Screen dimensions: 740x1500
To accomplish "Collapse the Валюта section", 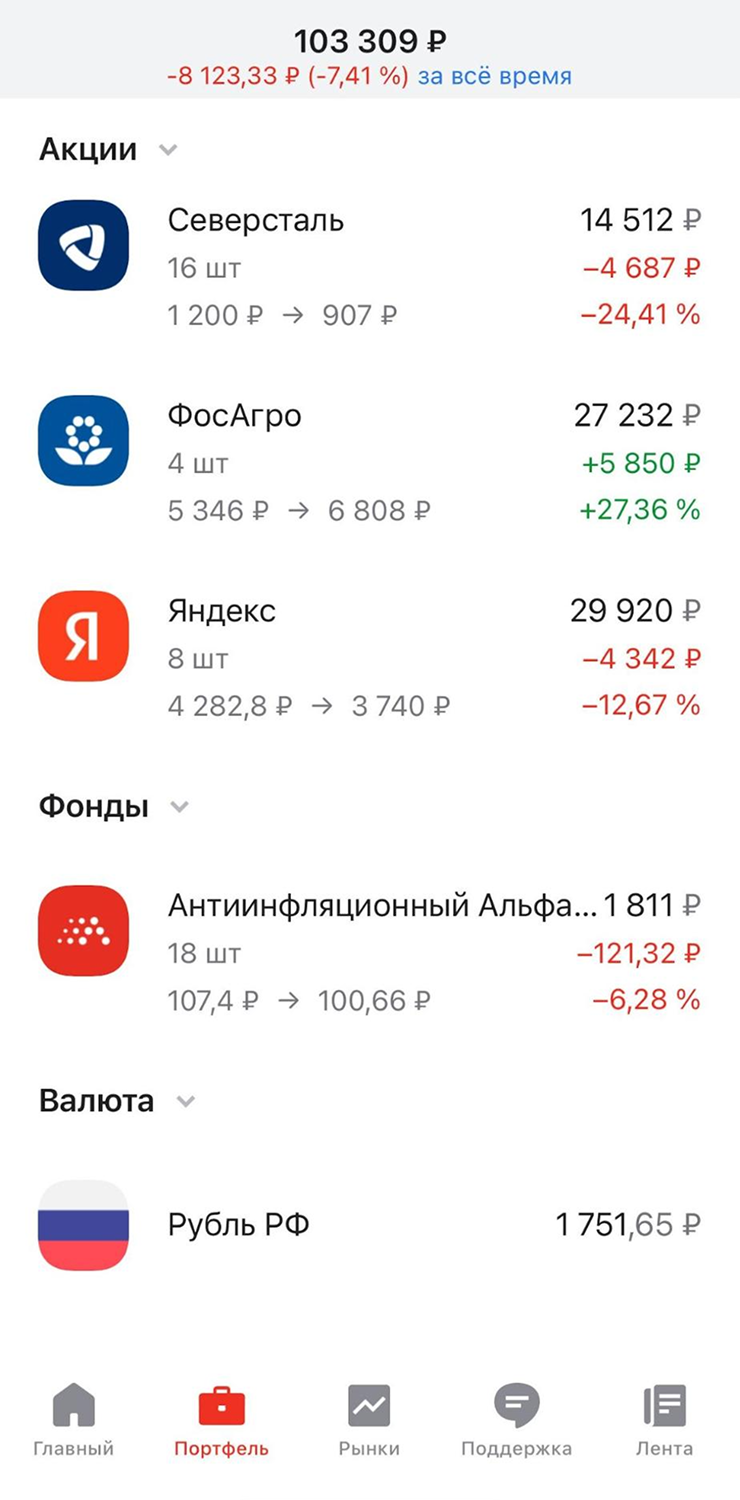I will click(x=185, y=1102).
